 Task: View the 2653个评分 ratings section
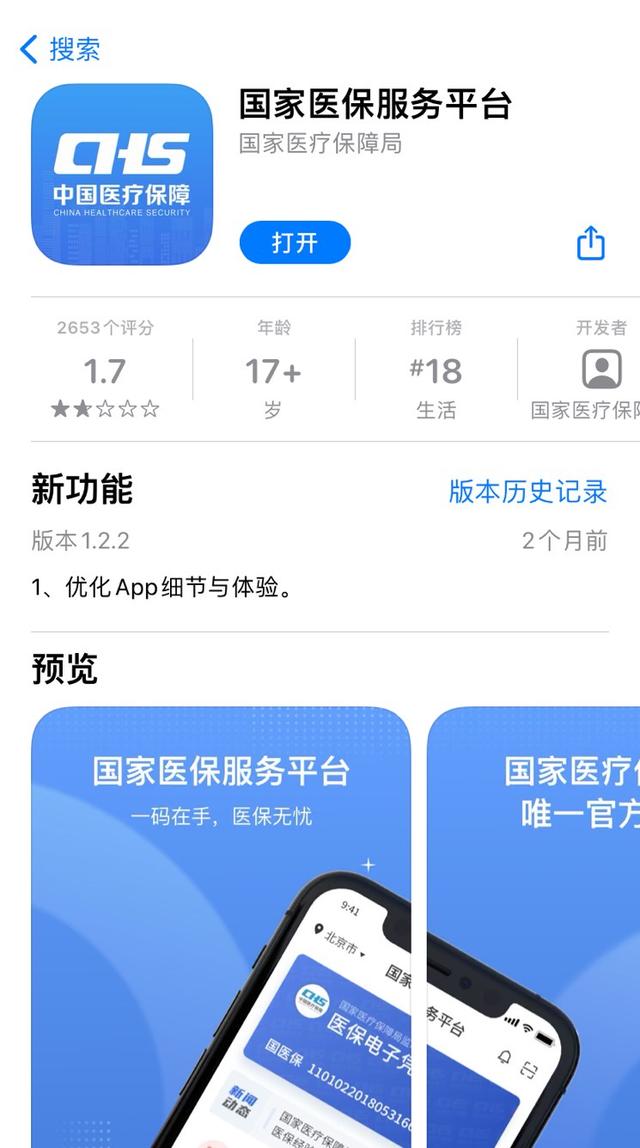click(x=105, y=369)
